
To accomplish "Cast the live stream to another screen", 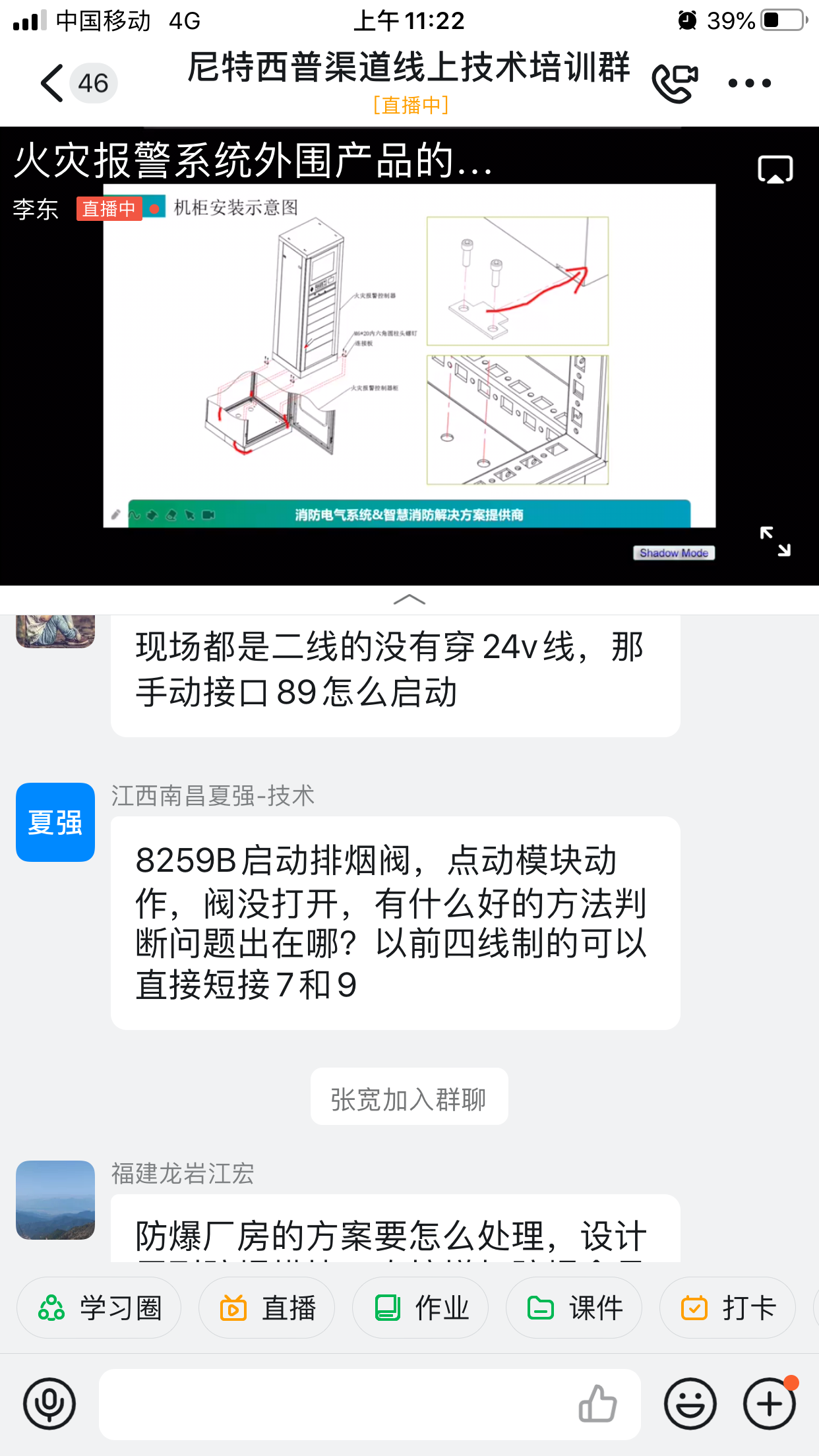I will 775,170.
